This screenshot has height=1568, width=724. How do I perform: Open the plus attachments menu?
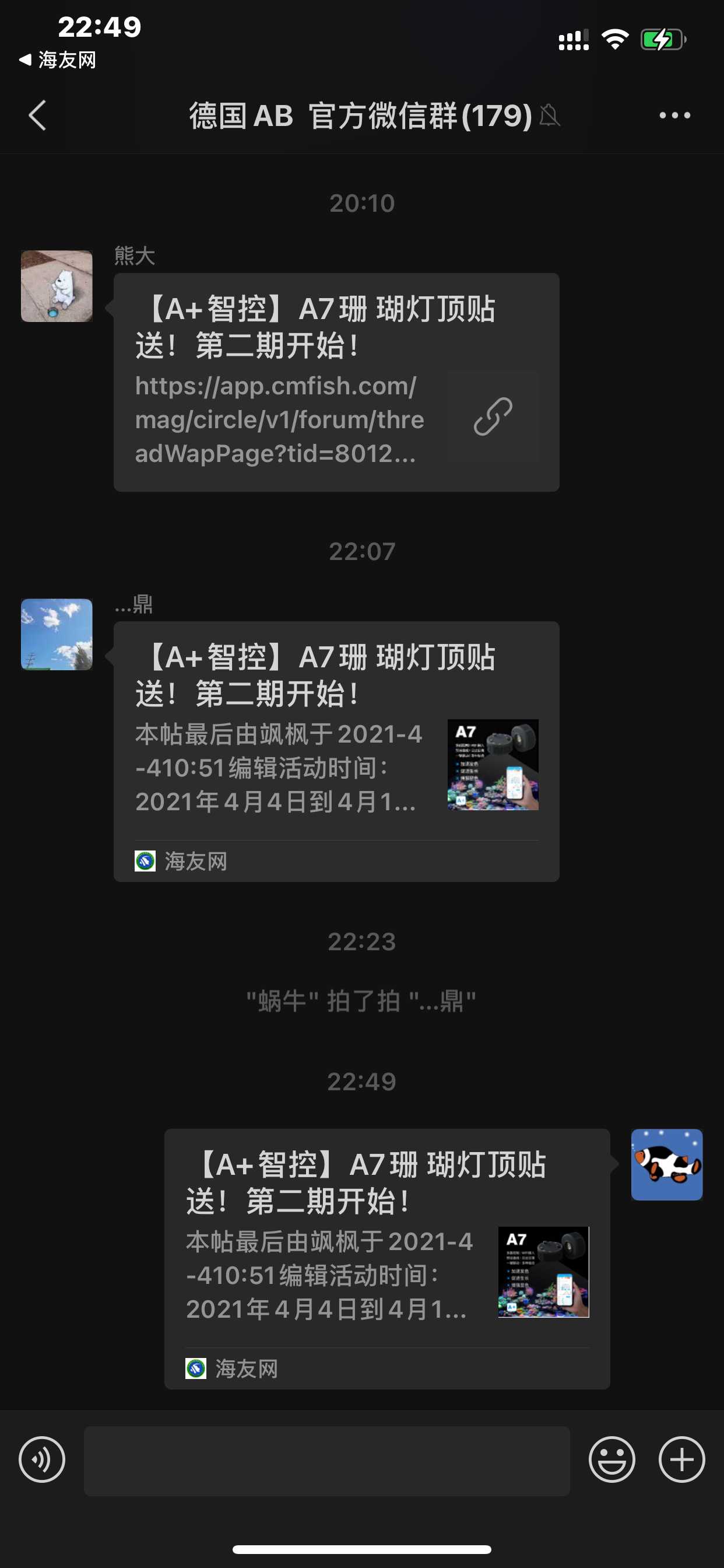tap(681, 1459)
